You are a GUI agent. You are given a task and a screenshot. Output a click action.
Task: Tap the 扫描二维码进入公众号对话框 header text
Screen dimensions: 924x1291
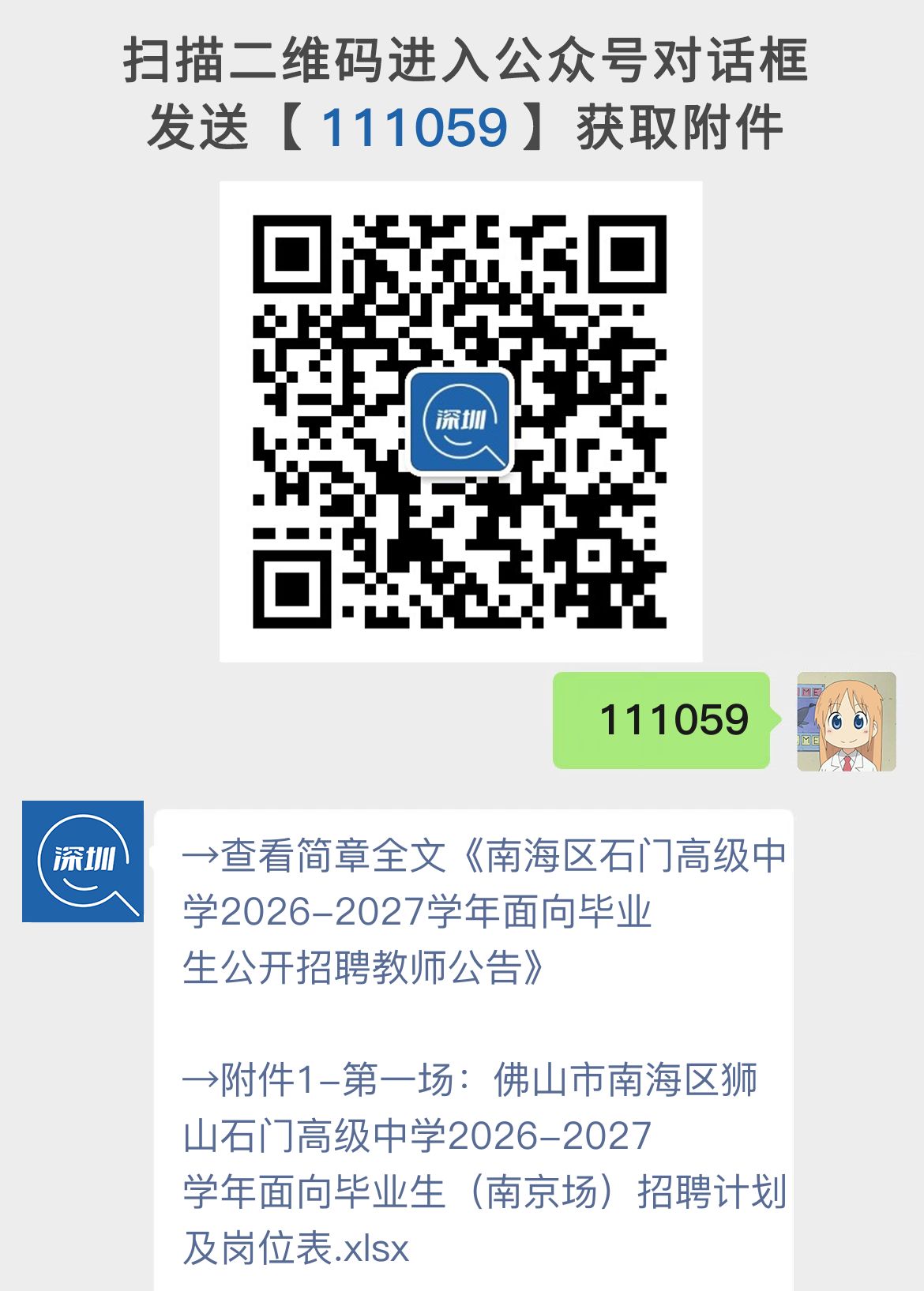point(462,63)
